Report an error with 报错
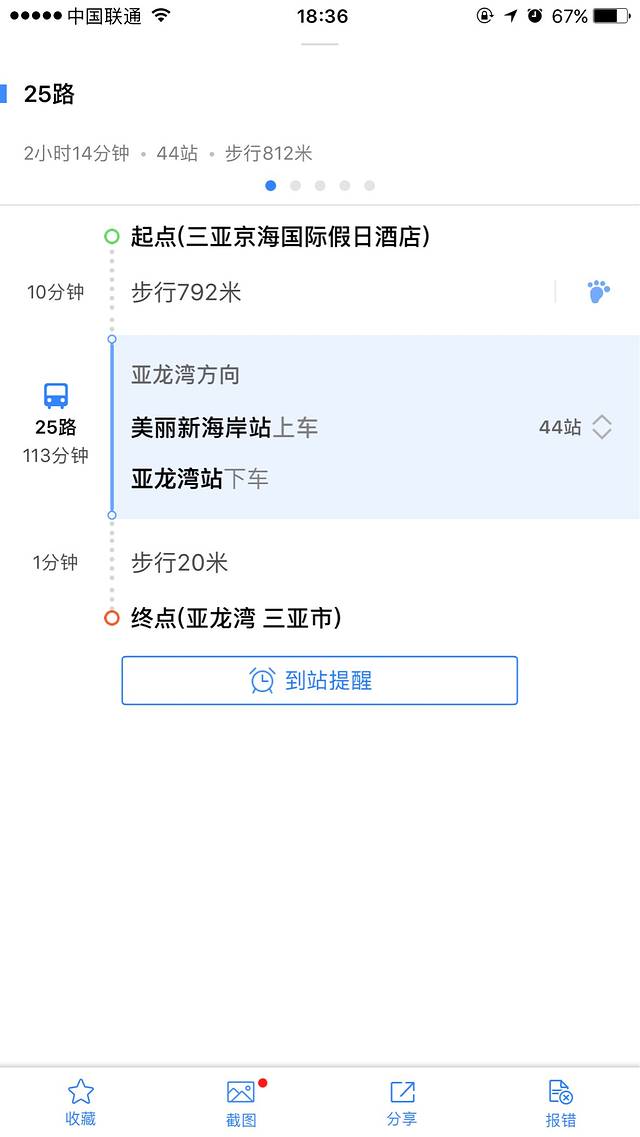Screen dimensions: 640x1137 pyautogui.click(x=560, y=1102)
